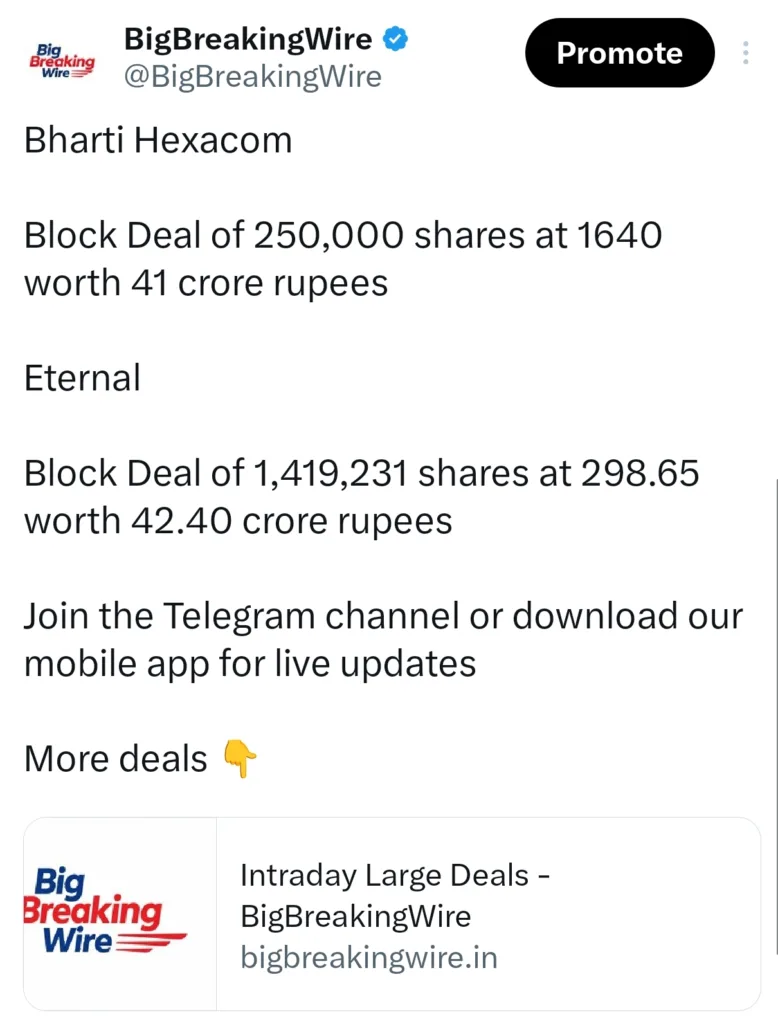Viewport: 778px width, 1024px height.
Task: Click the verified checkmark next to the username
Action: (x=394, y=38)
